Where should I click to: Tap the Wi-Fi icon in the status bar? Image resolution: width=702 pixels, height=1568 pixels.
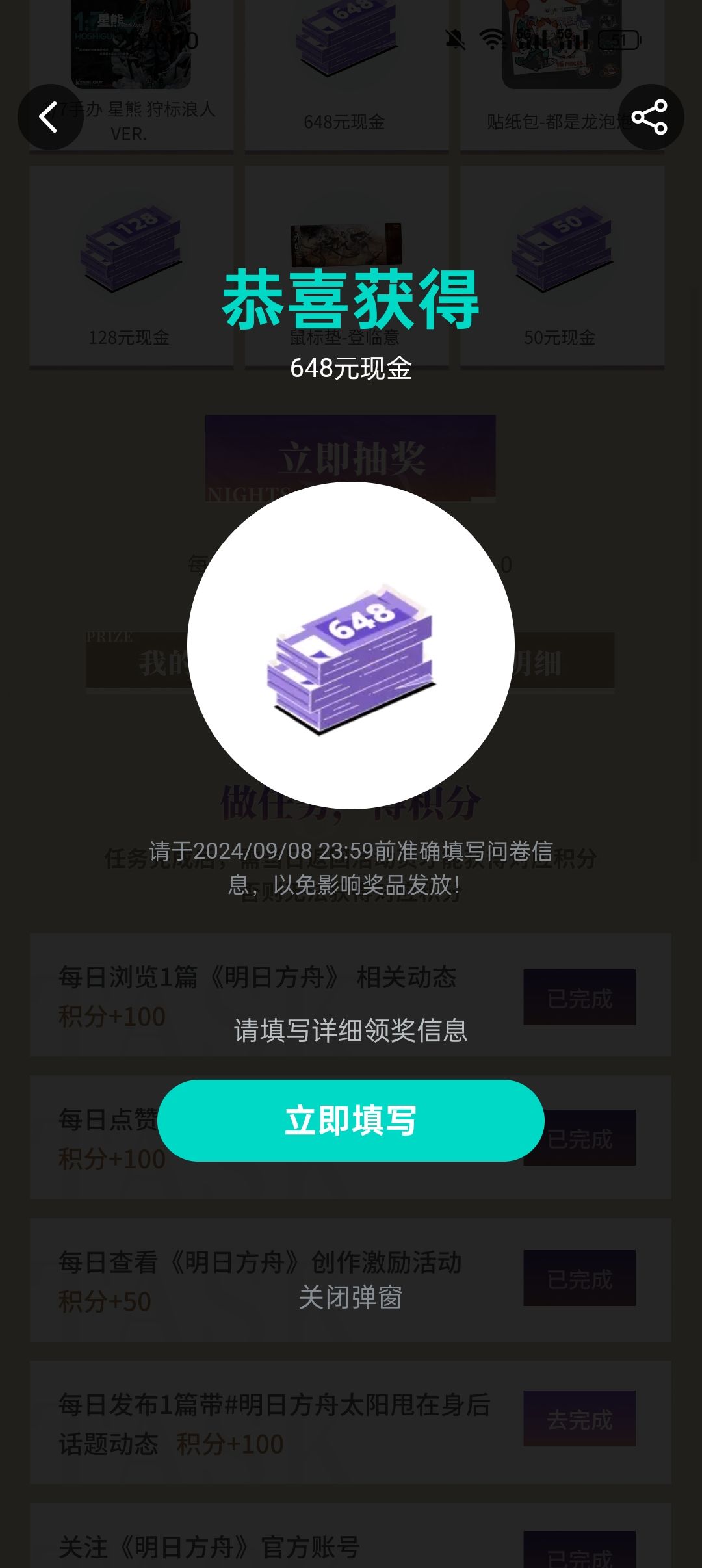tap(492, 40)
